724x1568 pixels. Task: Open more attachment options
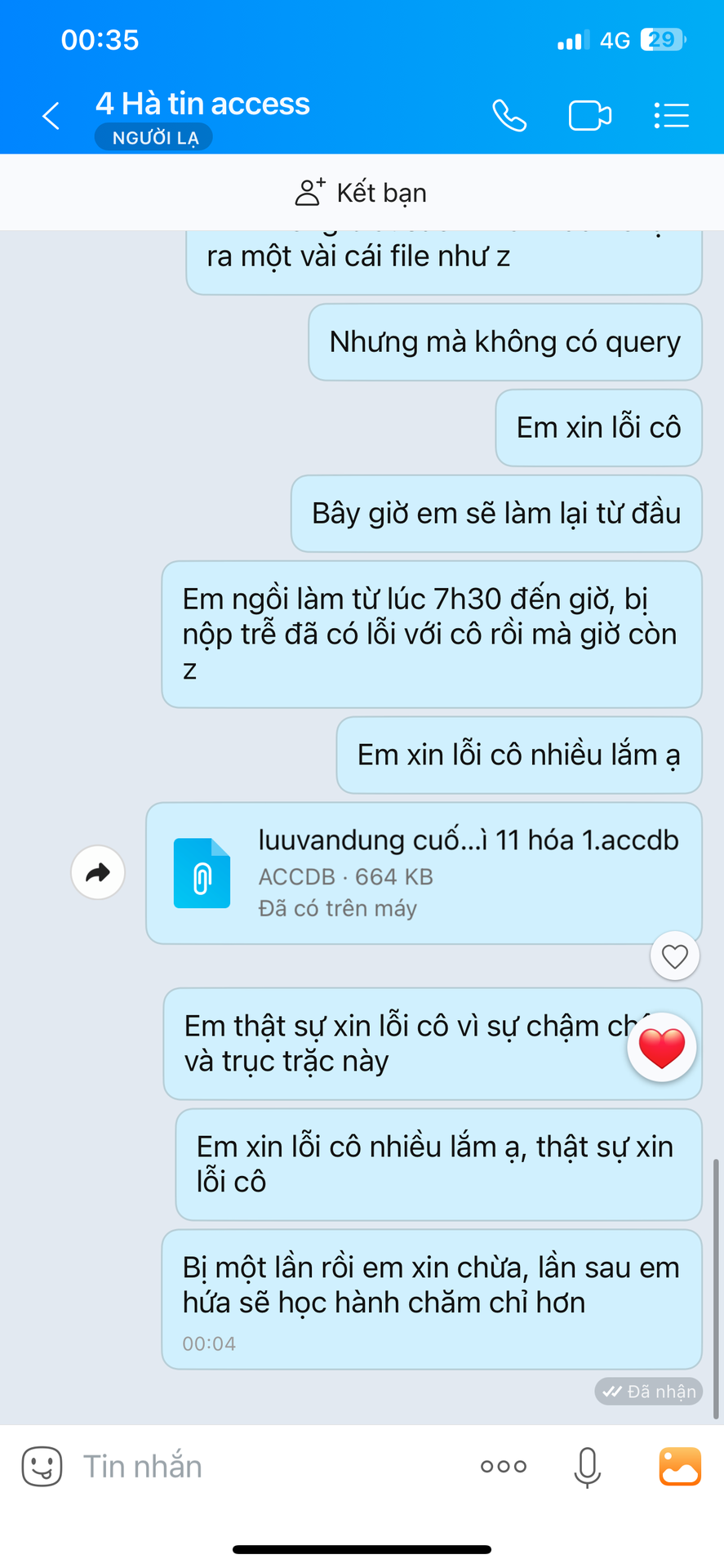[504, 1466]
